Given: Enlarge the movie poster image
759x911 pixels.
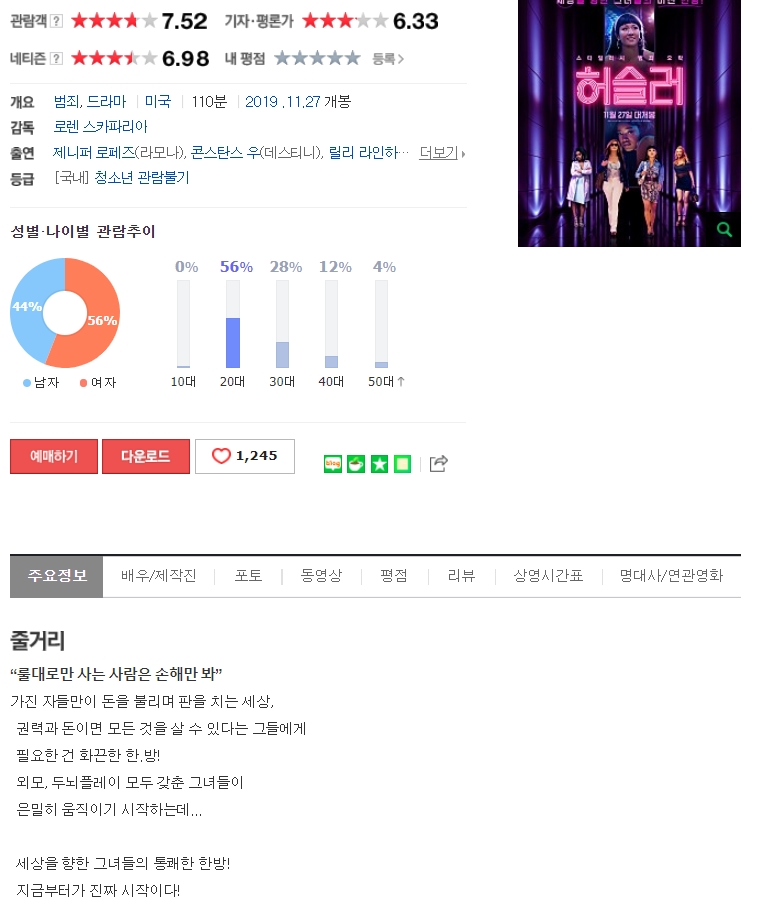Looking at the screenshot, I should click(x=725, y=230).
